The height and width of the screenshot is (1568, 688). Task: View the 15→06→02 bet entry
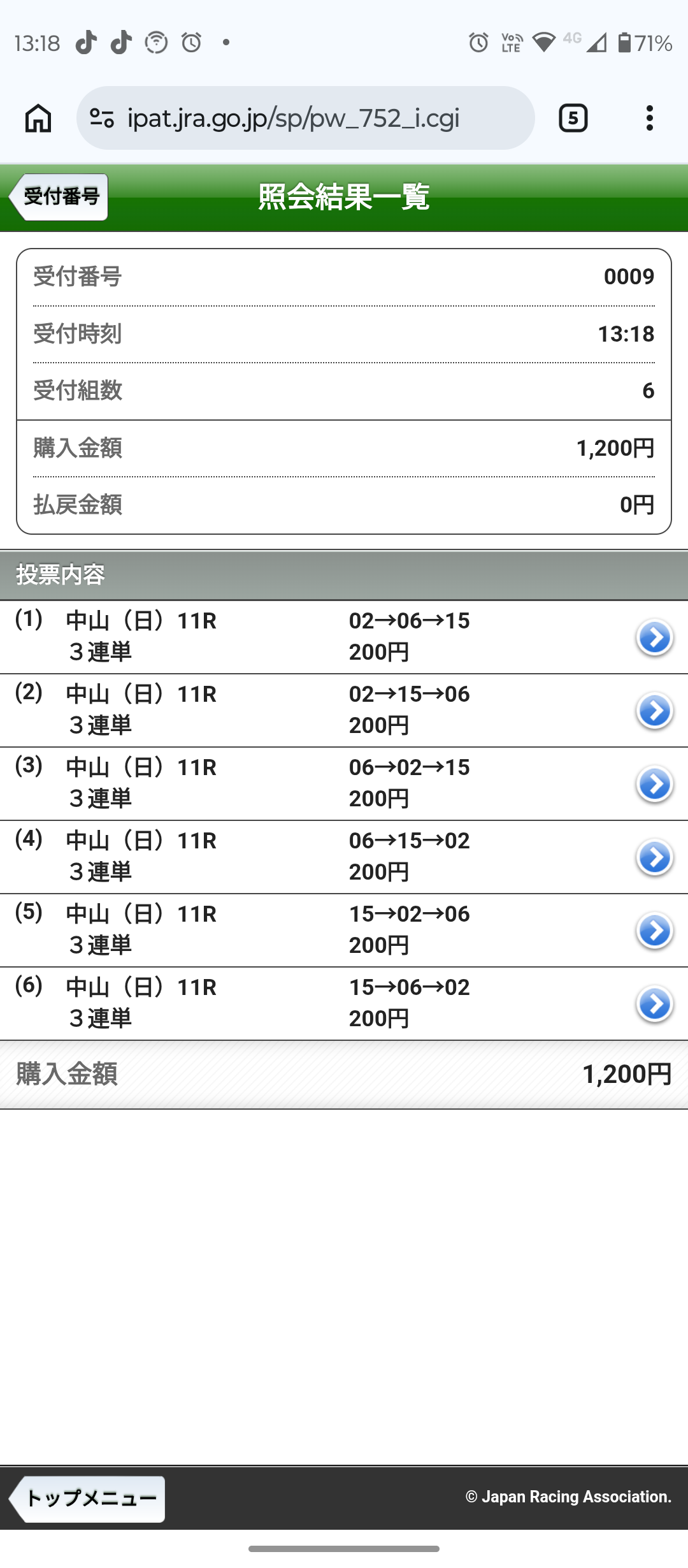[654, 1004]
